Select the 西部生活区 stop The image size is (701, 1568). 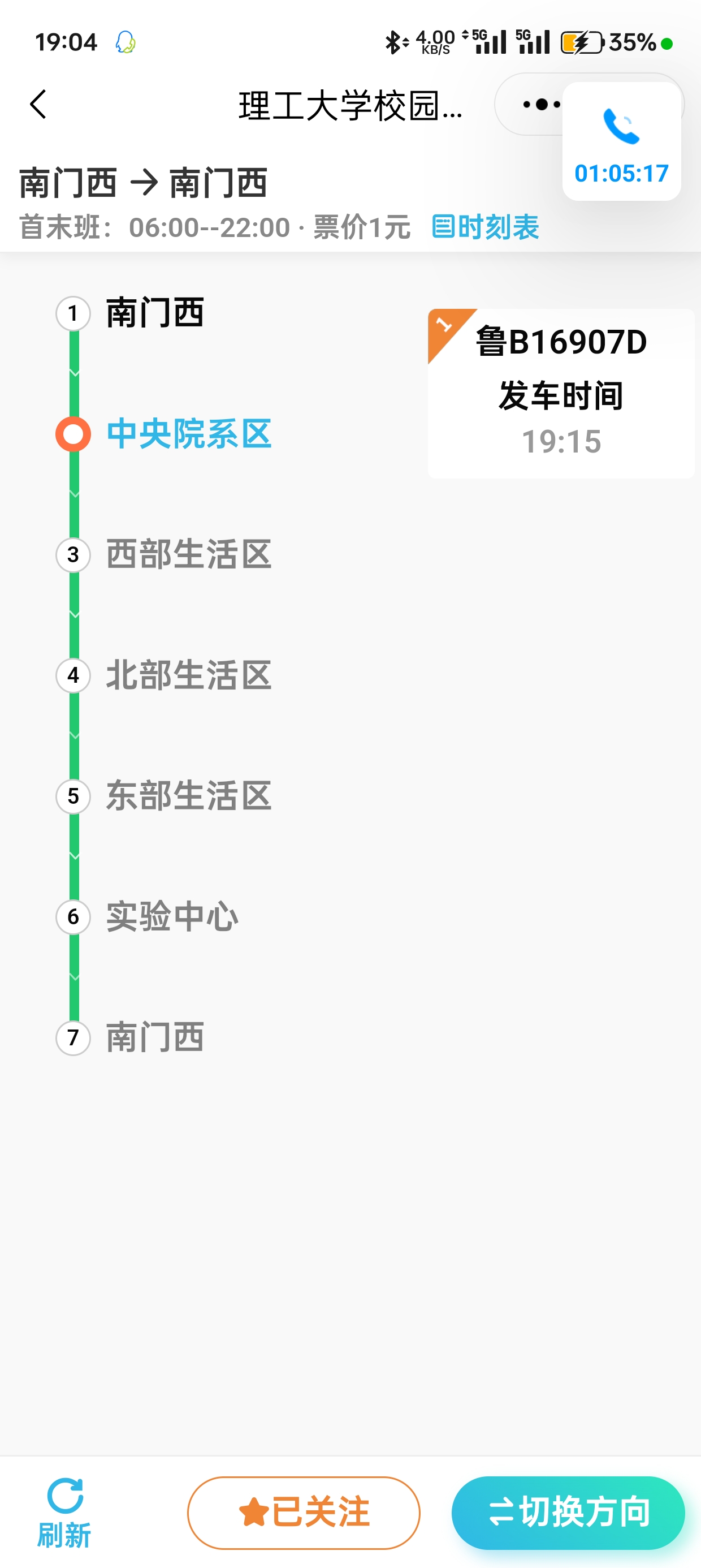(189, 554)
